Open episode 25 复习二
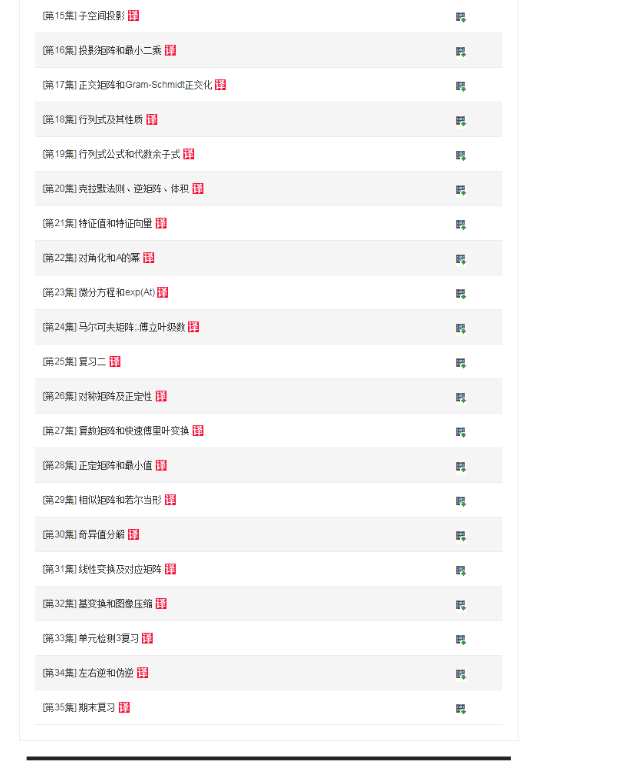 click(x=74, y=362)
